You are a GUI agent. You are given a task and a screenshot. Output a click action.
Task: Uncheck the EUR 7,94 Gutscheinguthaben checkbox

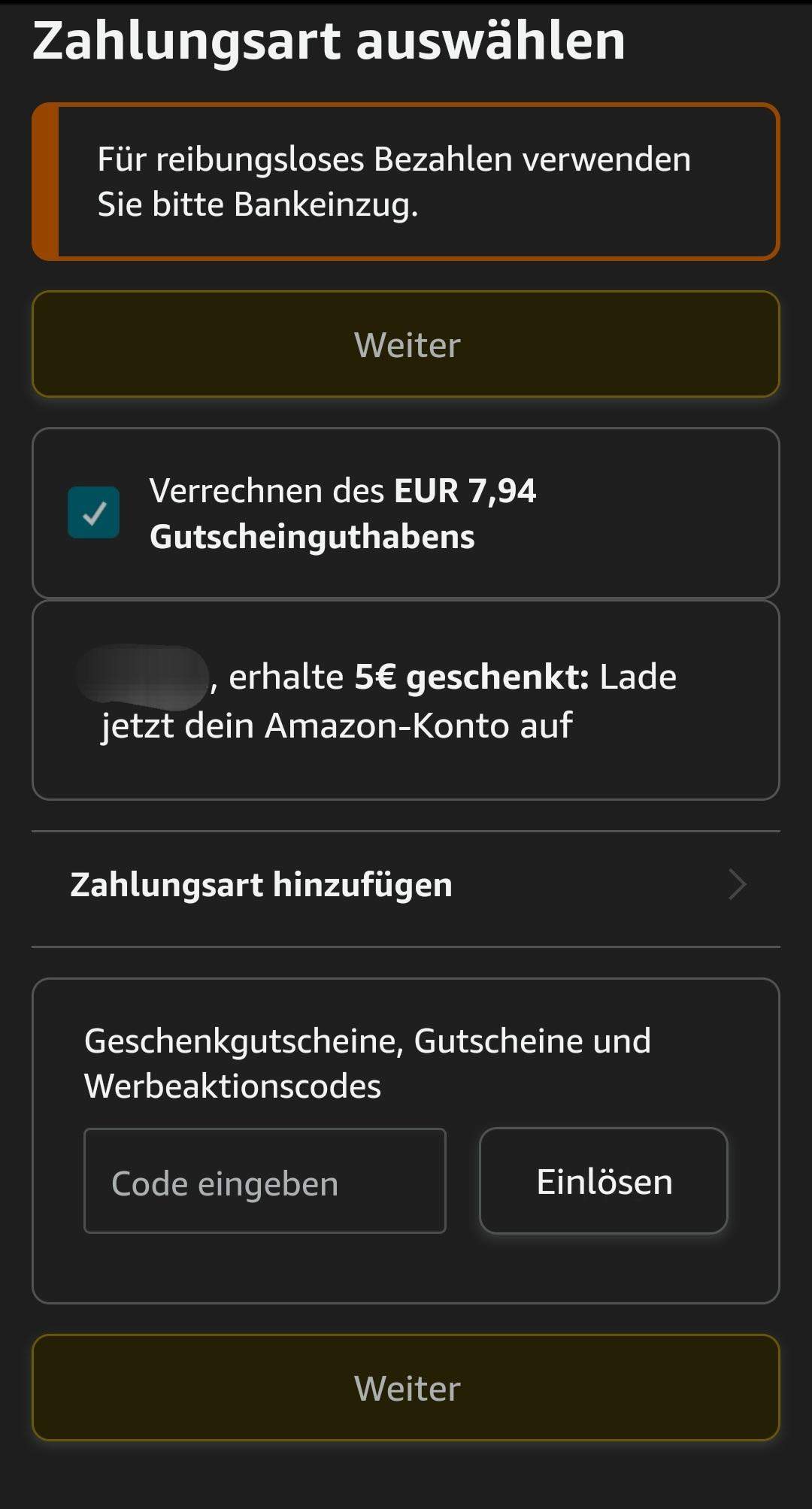tap(94, 513)
